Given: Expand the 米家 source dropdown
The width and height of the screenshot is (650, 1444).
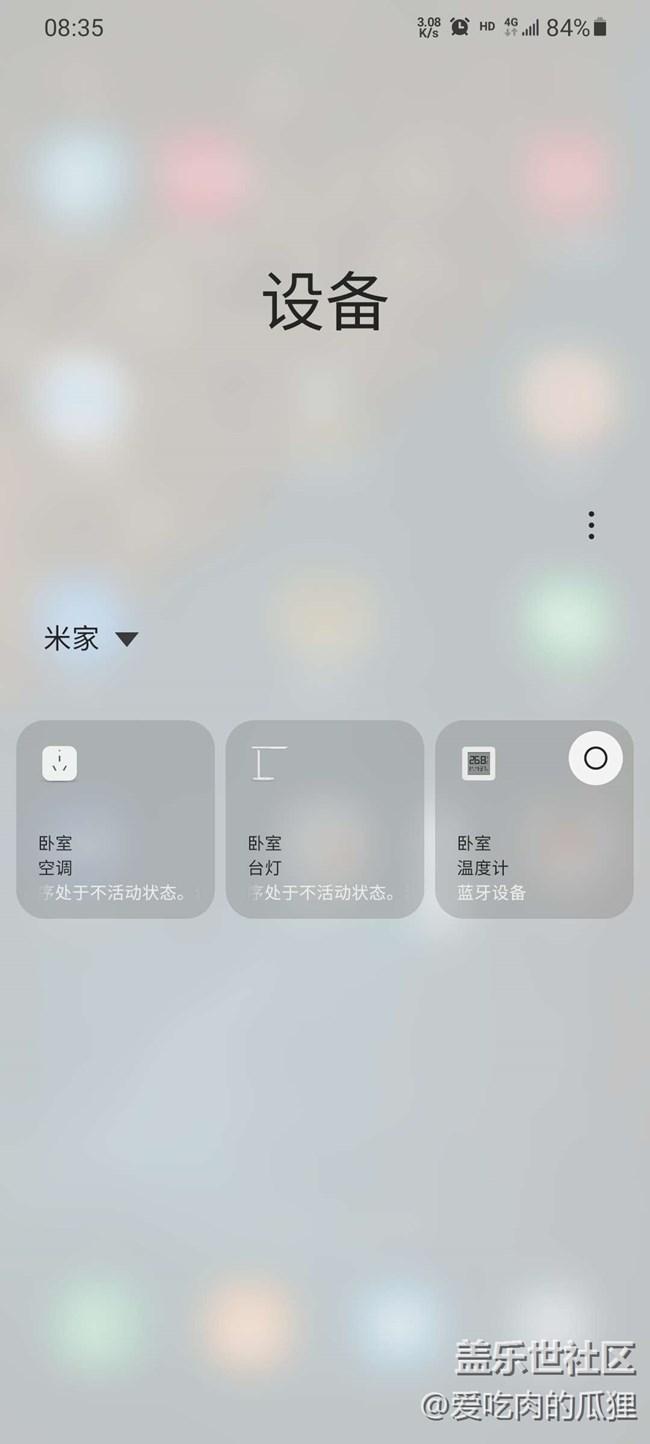Looking at the screenshot, I should (x=91, y=639).
